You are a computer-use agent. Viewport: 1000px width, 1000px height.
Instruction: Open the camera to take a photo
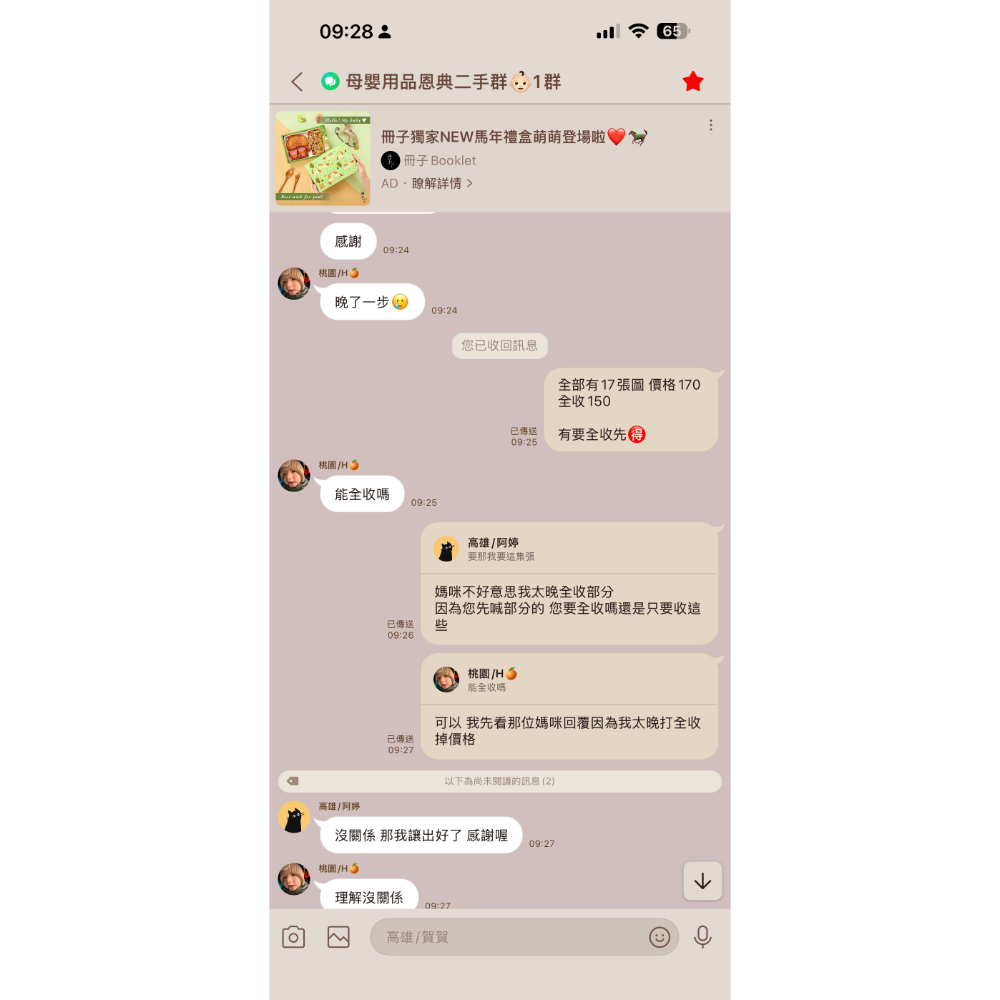point(293,937)
